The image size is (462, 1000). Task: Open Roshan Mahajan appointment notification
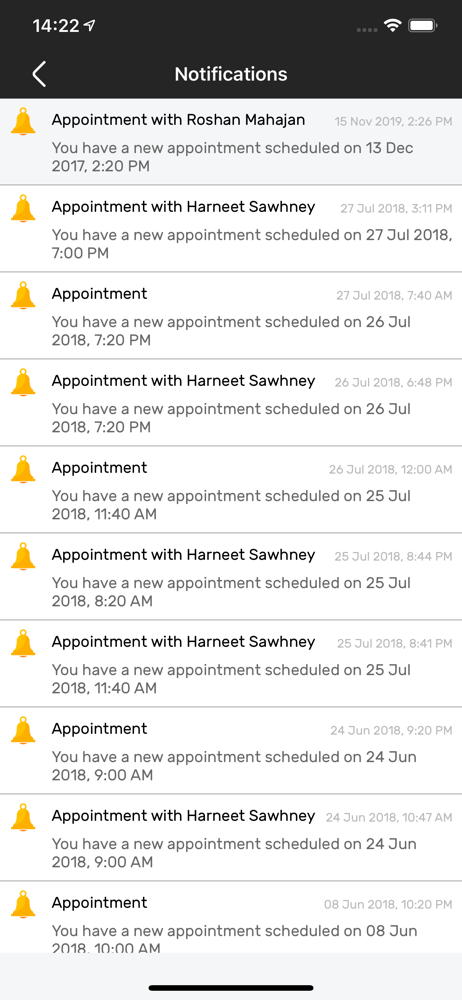[x=231, y=142]
